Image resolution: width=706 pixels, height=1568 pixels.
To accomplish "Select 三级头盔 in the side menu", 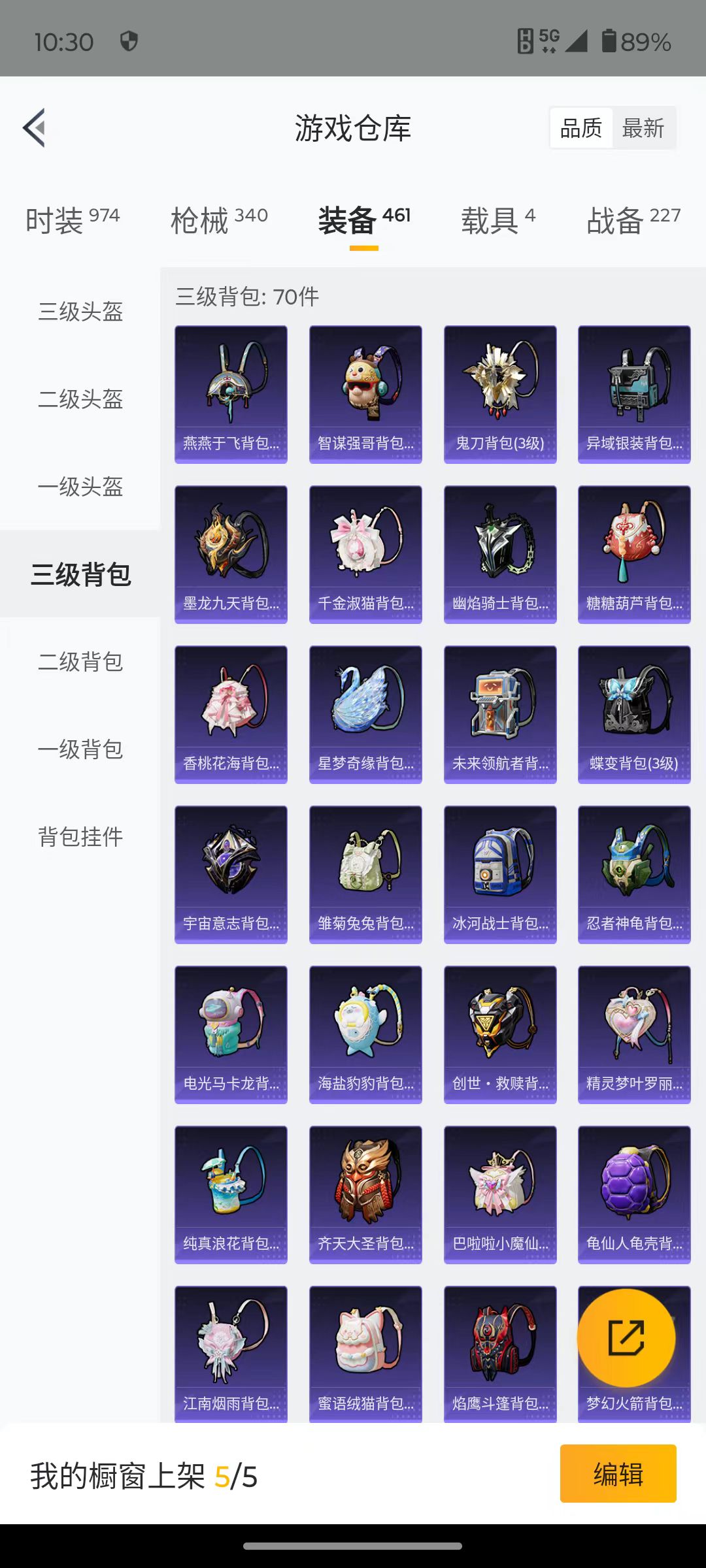I will 80,311.
